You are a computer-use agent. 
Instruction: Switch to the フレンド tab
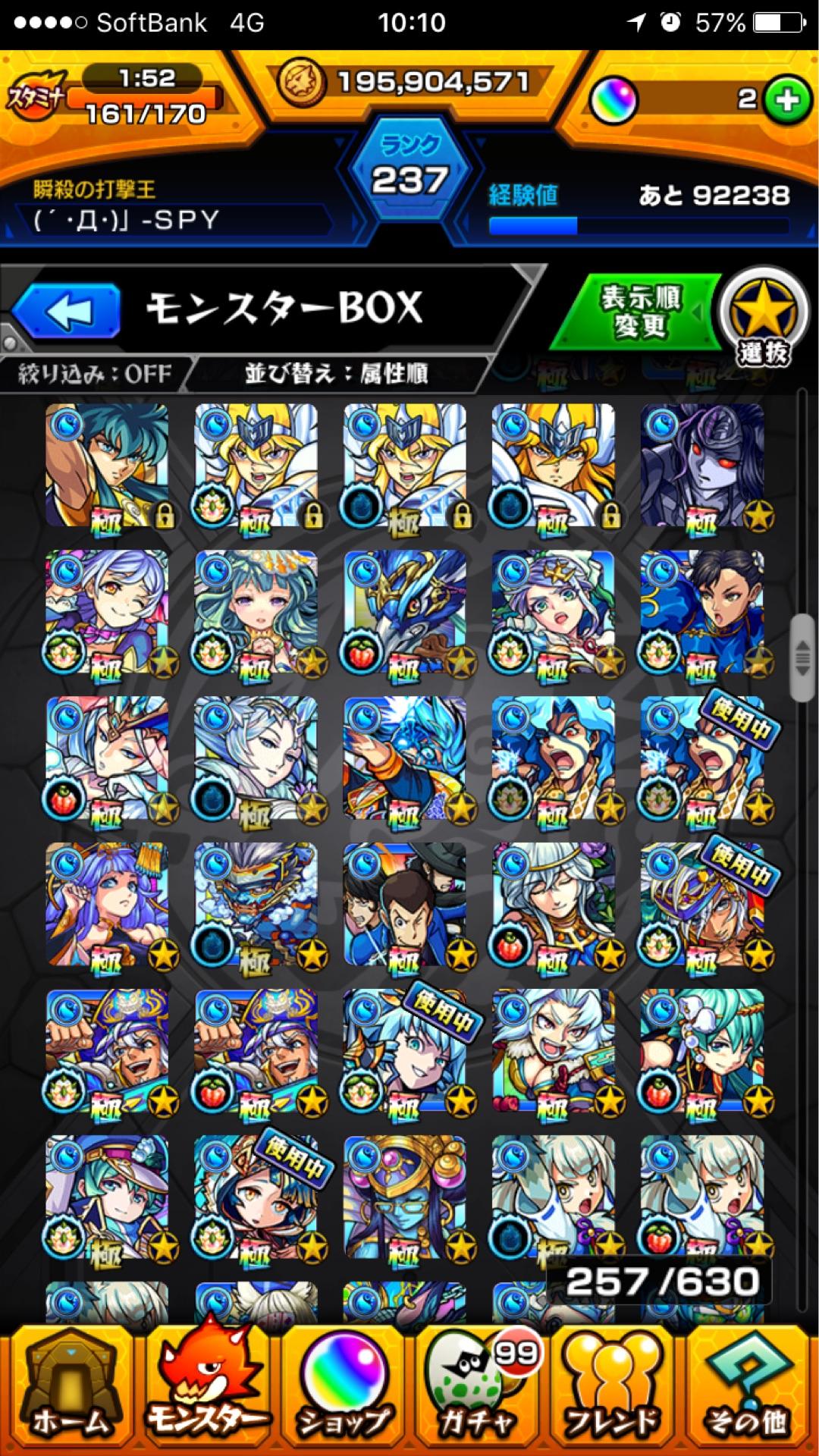pos(614,1392)
